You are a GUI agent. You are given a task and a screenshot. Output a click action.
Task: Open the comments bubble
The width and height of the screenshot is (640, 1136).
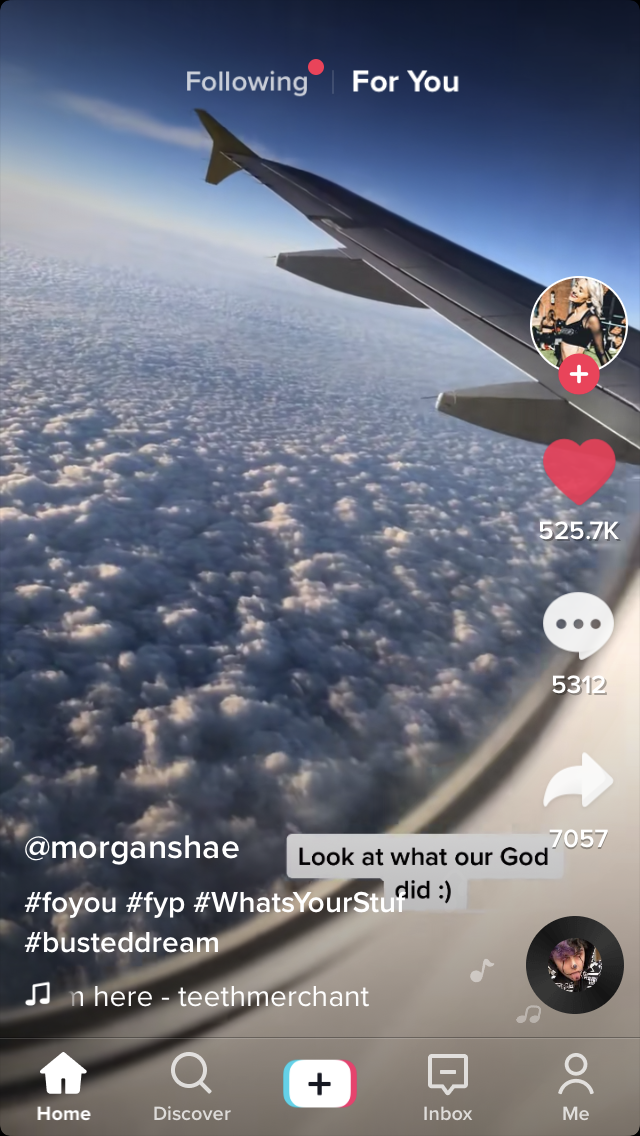tap(578, 626)
